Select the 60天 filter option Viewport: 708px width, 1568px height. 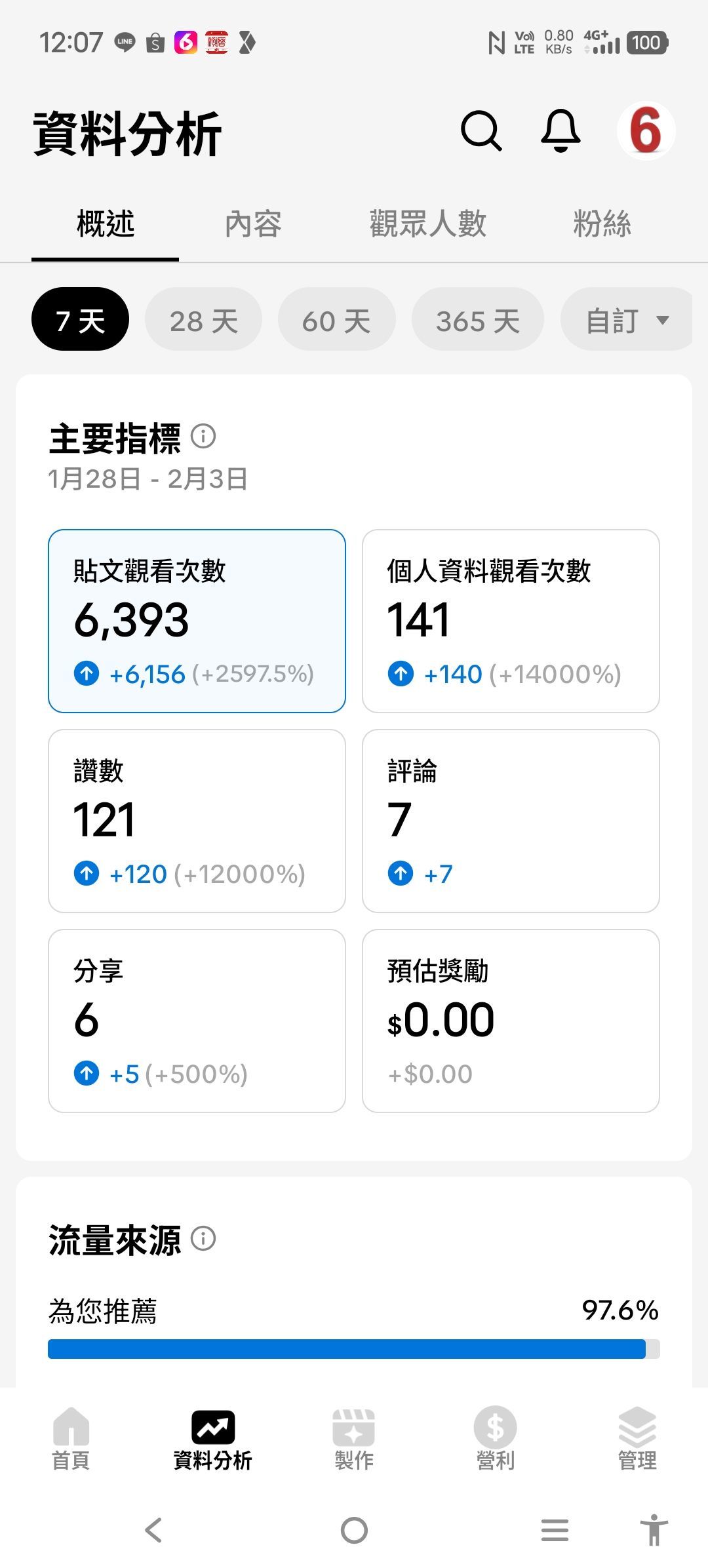point(336,319)
